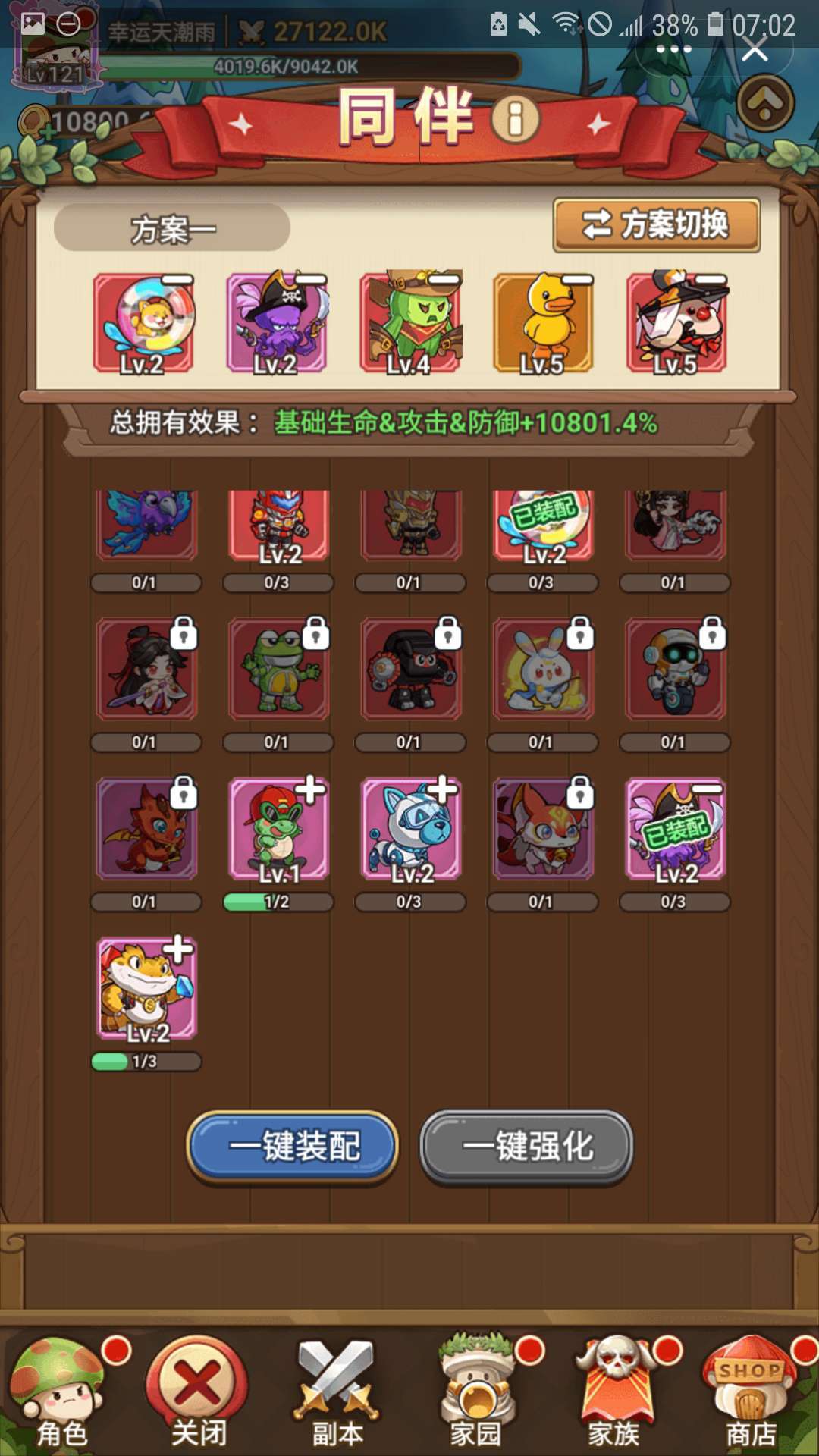The width and height of the screenshot is (819, 1456).
Task: Go to the 副本 dungeon tab
Action: [337, 1395]
